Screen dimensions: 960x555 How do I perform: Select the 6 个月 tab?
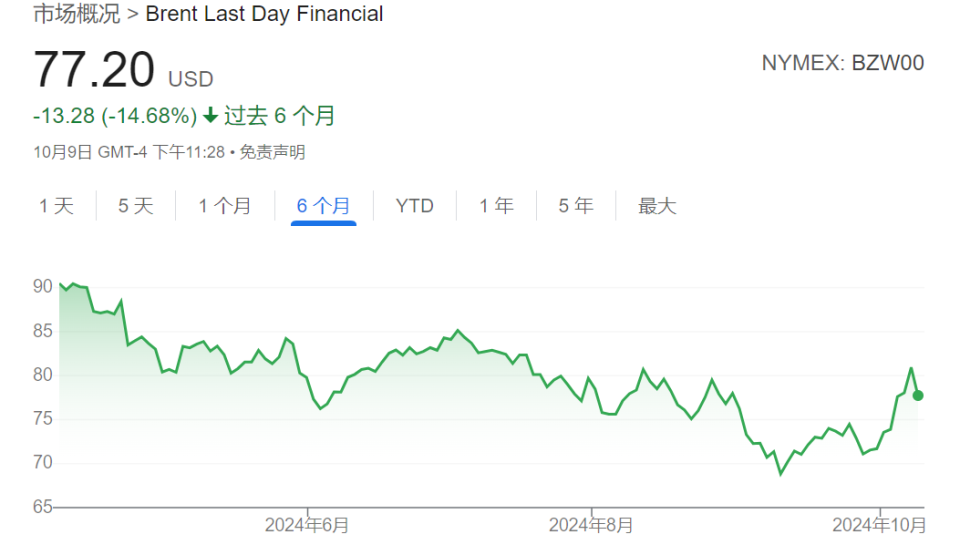point(323,206)
